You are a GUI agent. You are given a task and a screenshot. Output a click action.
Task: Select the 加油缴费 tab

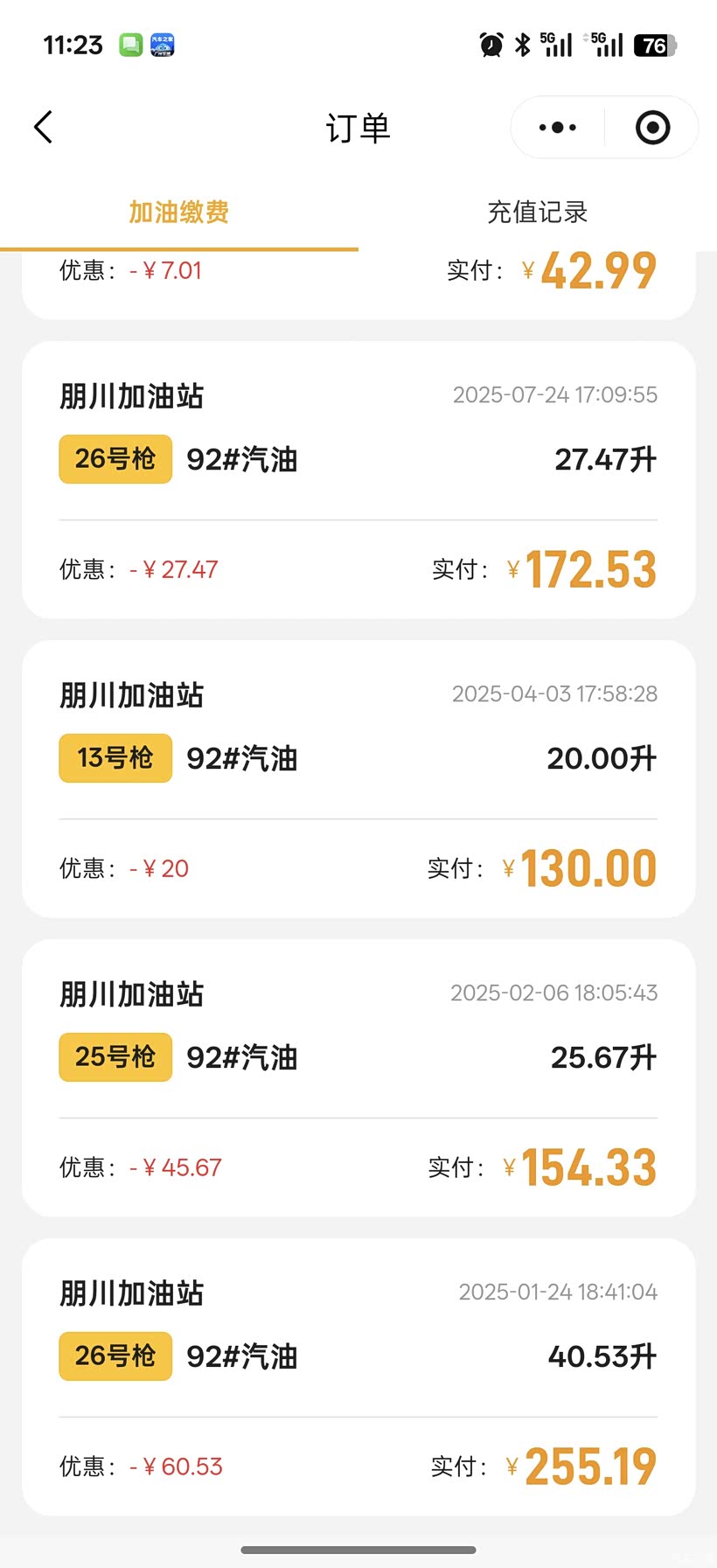point(179,213)
